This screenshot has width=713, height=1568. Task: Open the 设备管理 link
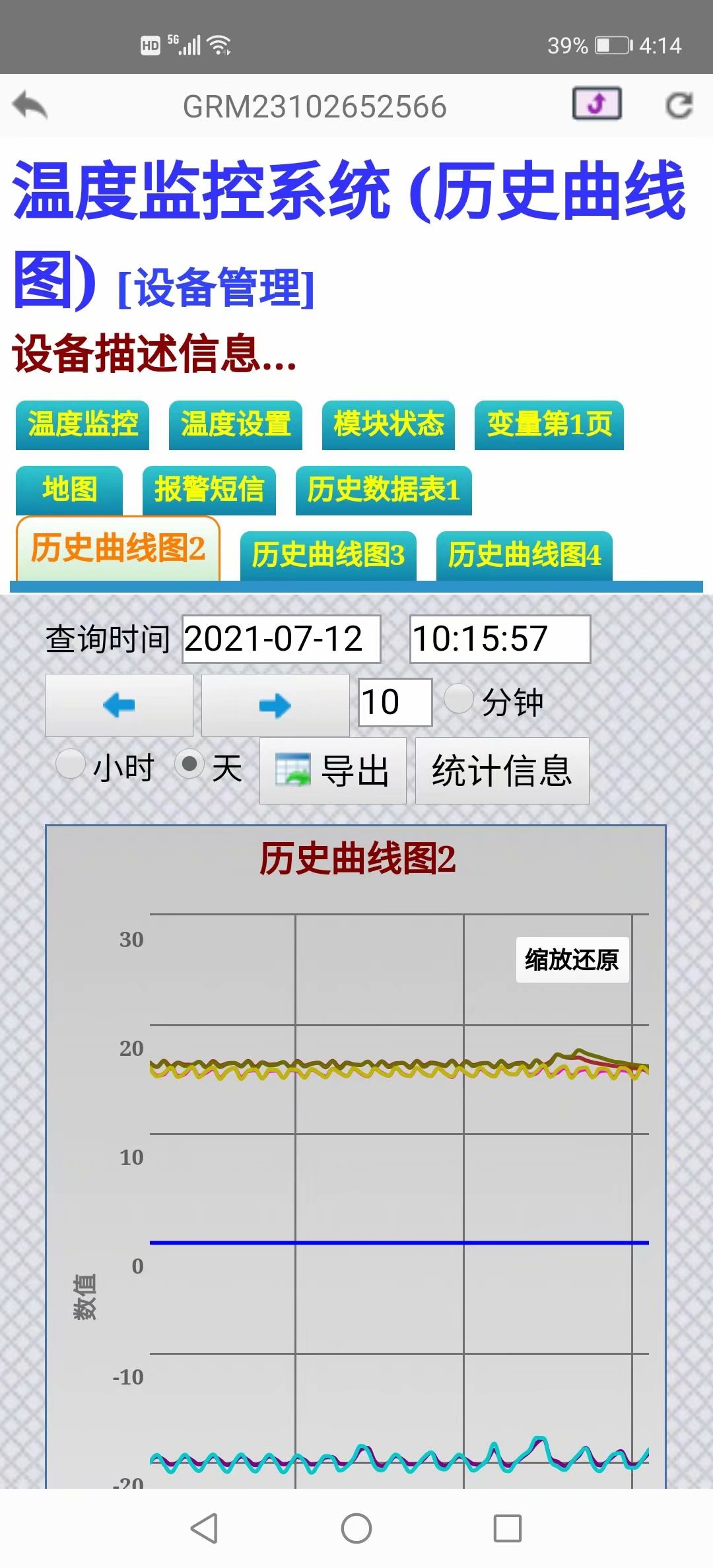pyautogui.click(x=216, y=288)
